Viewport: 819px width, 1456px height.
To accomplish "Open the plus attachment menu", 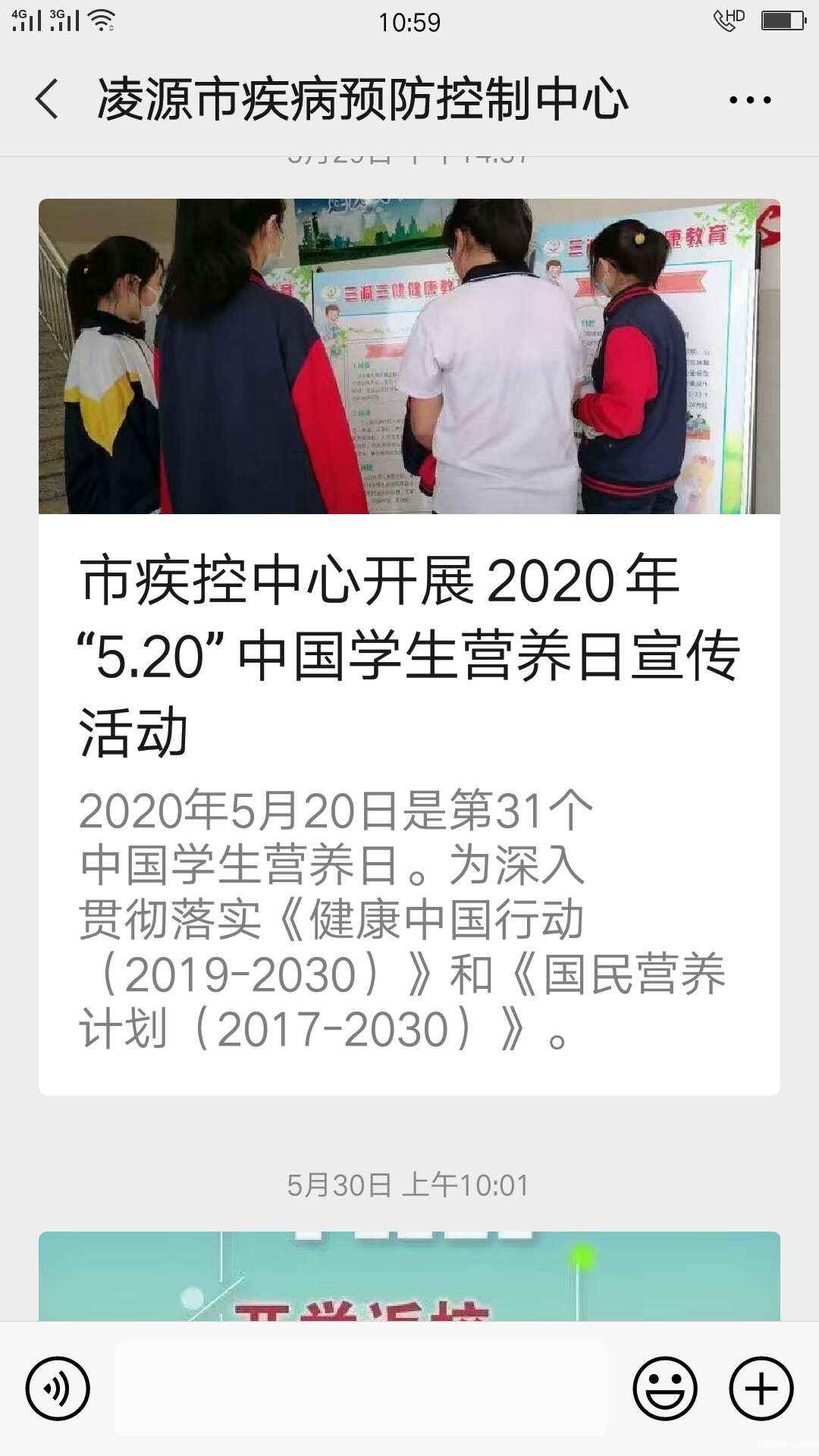I will pos(761,1389).
